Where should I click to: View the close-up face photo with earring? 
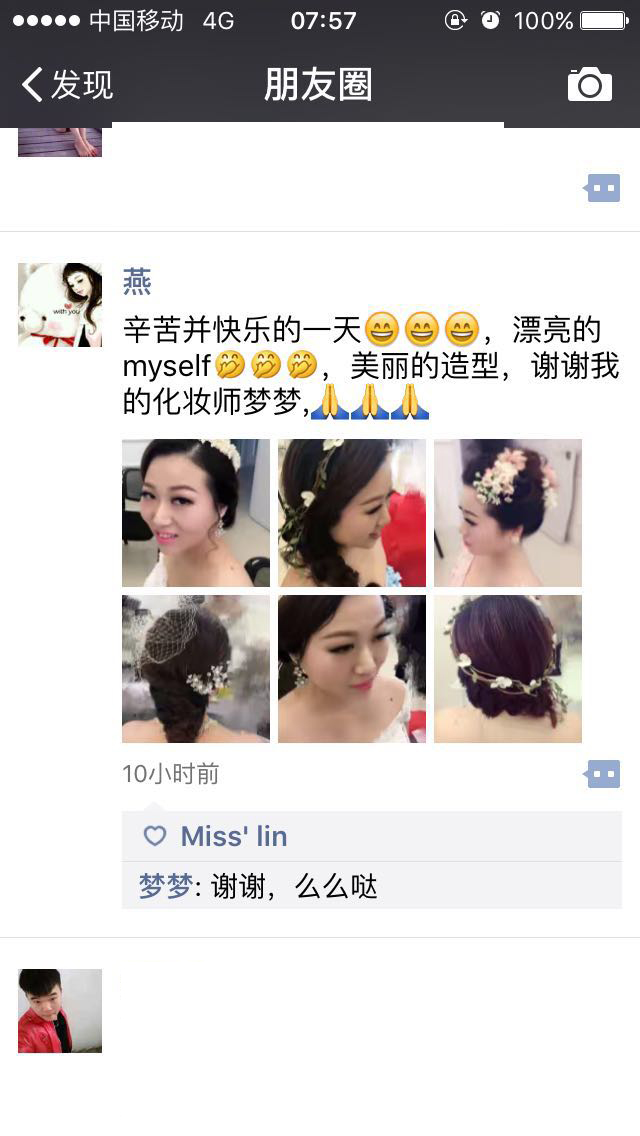pos(352,669)
